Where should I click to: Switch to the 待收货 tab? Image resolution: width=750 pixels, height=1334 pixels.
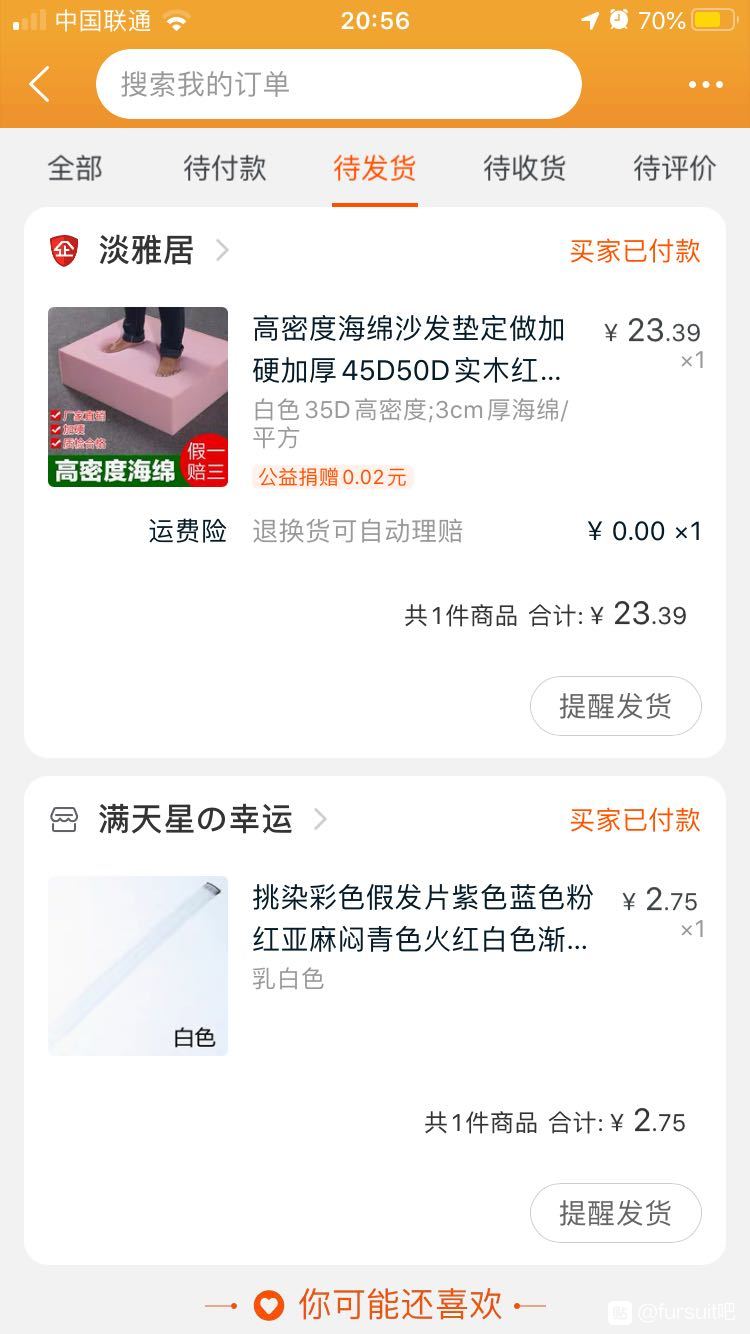tap(525, 168)
